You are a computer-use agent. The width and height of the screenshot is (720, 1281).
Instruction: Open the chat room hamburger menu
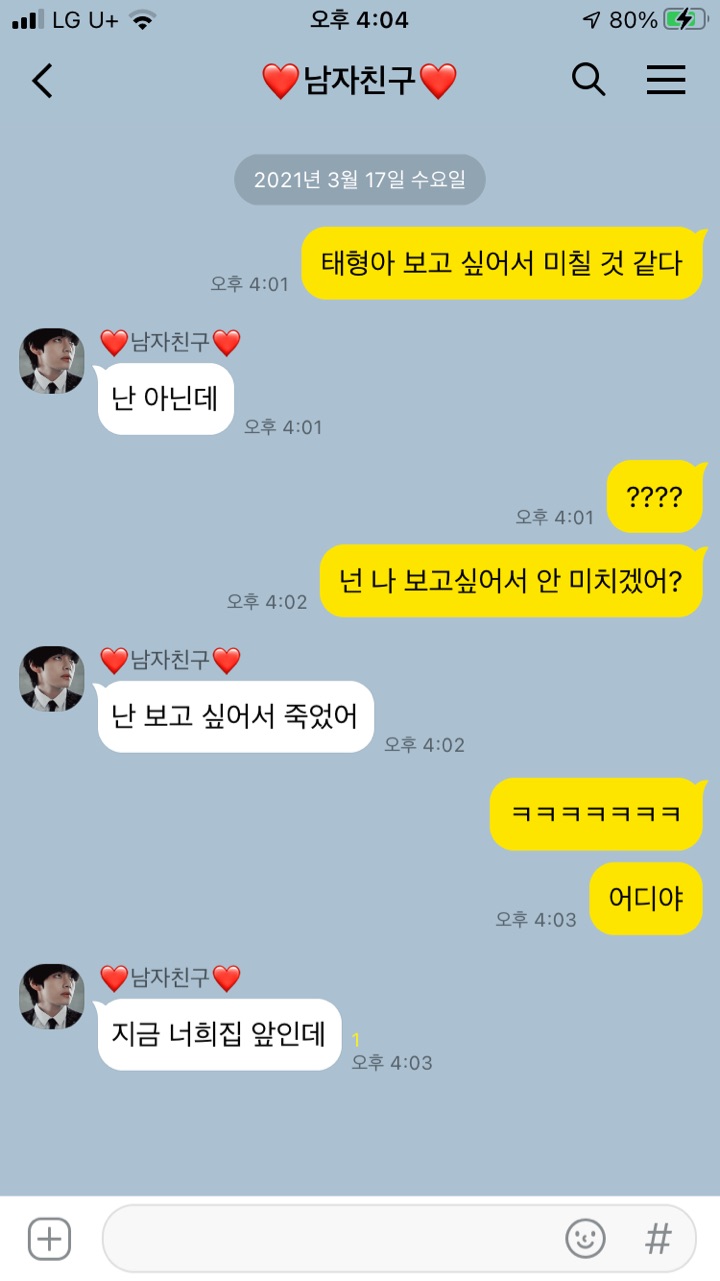(665, 80)
